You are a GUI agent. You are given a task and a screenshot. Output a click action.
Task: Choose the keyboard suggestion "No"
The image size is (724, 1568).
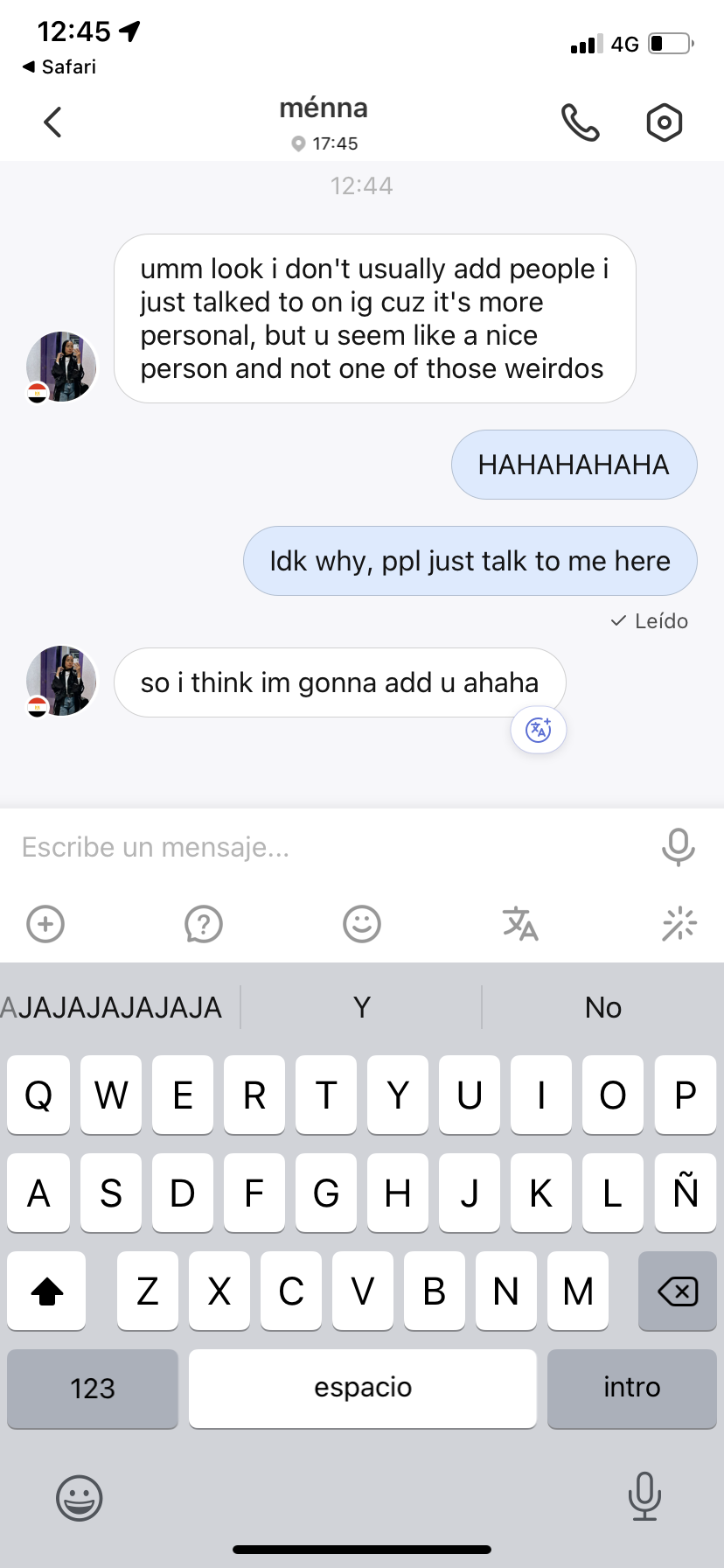click(x=602, y=1007)
